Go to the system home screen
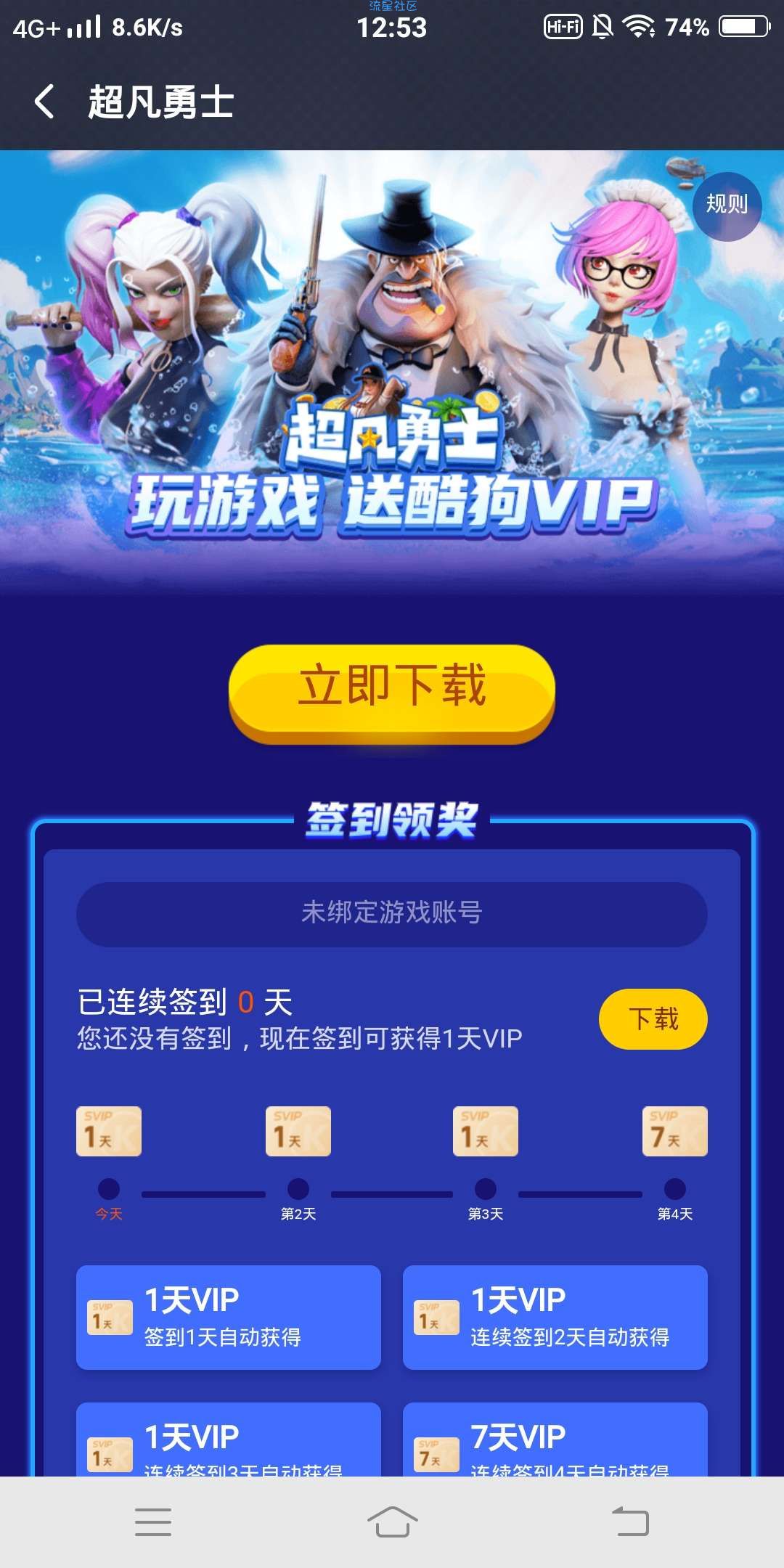 coord(392,1522)
